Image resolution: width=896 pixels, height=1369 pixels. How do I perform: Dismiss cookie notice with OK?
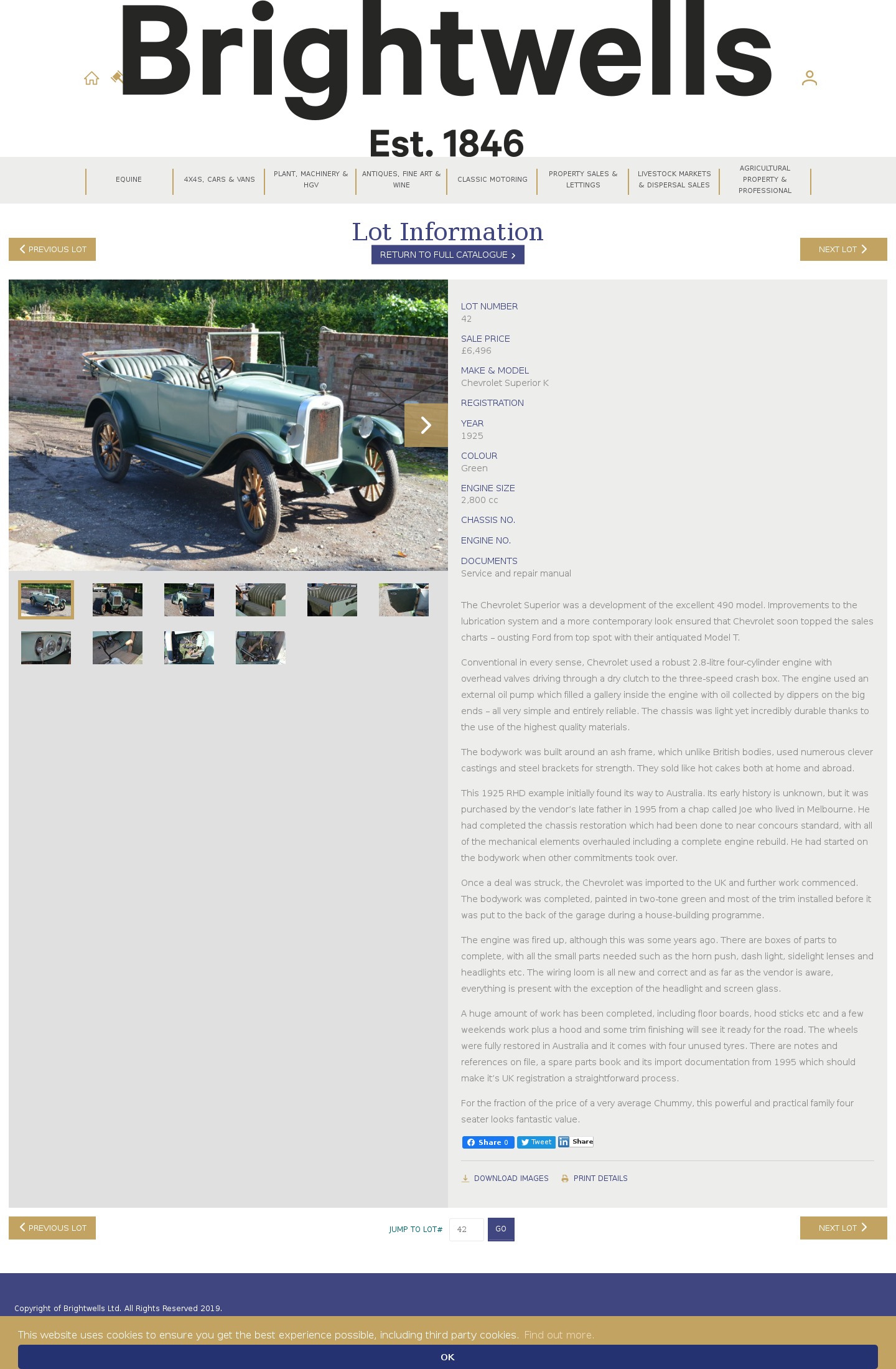[447, 1357]
